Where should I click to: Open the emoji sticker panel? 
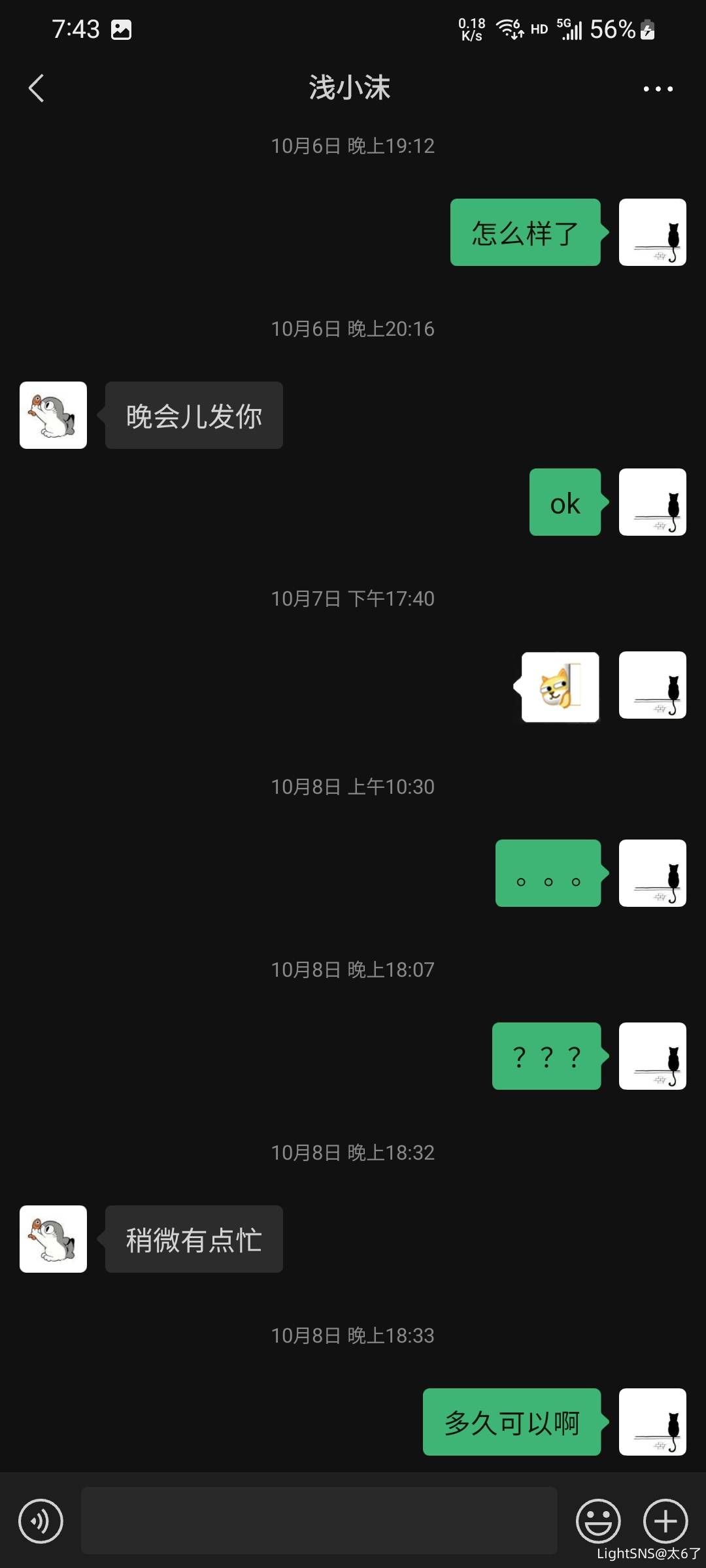(598, 1521)
